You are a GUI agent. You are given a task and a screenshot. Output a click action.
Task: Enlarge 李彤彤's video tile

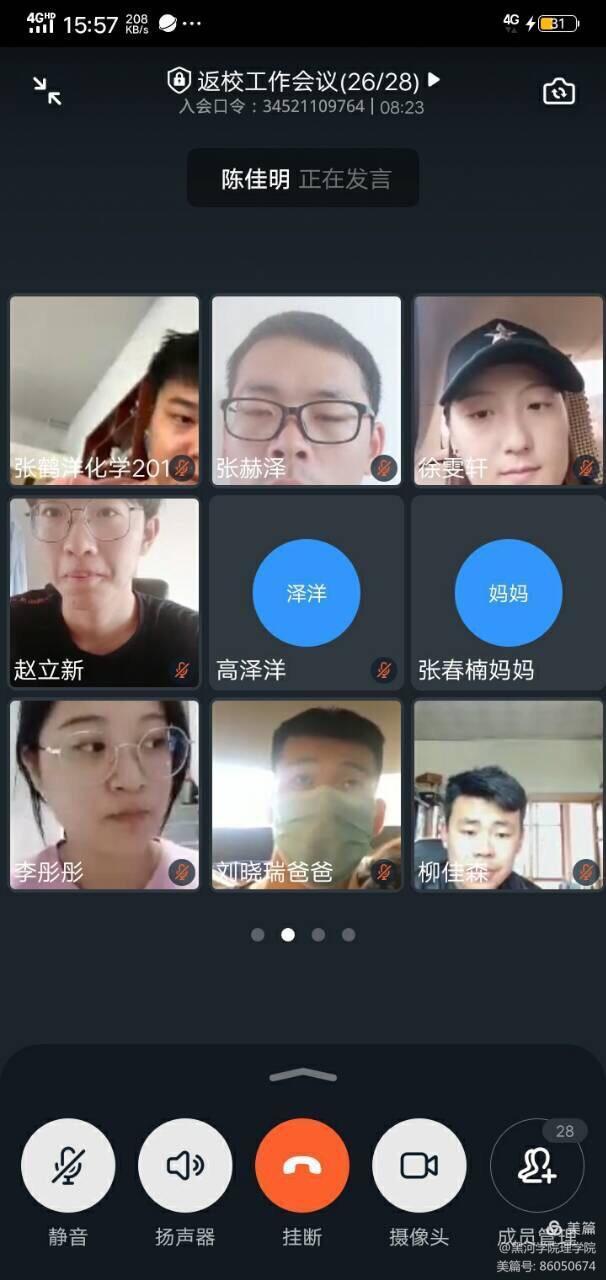pos(104,794)
